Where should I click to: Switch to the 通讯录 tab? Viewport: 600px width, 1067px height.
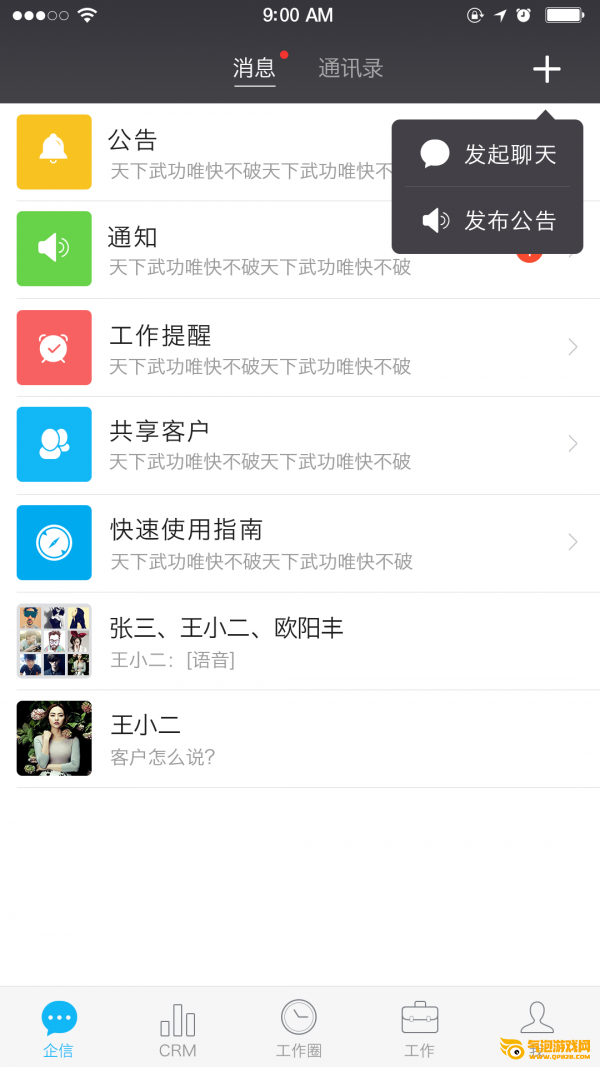tap(351, 69)
